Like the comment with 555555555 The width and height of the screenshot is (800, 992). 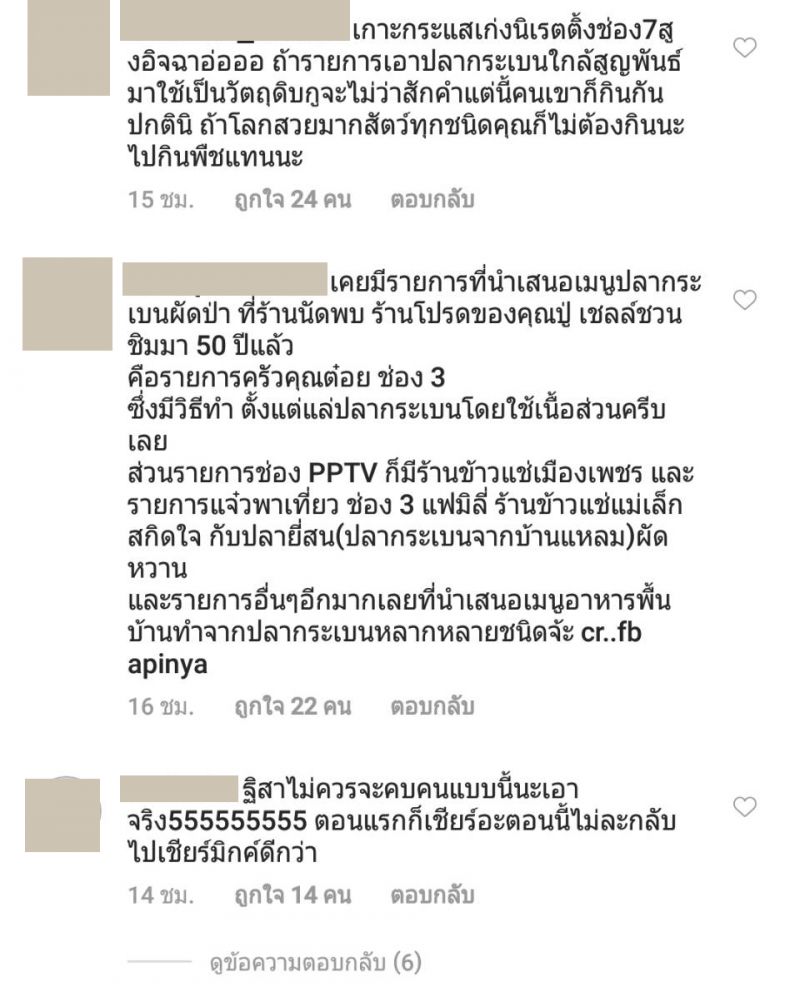coord(745,806)
